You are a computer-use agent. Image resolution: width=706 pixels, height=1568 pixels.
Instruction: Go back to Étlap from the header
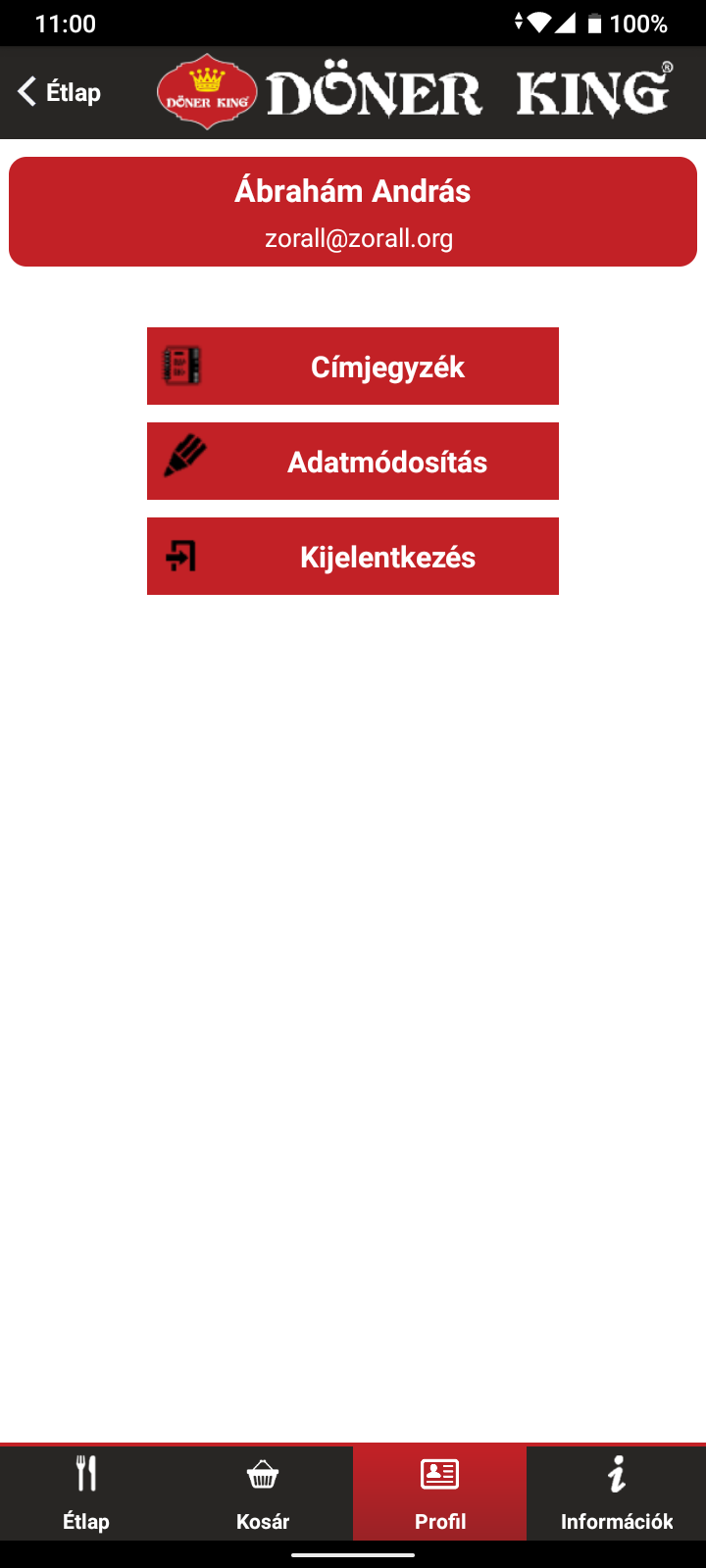pyautogui.click(x=61, y=92)
